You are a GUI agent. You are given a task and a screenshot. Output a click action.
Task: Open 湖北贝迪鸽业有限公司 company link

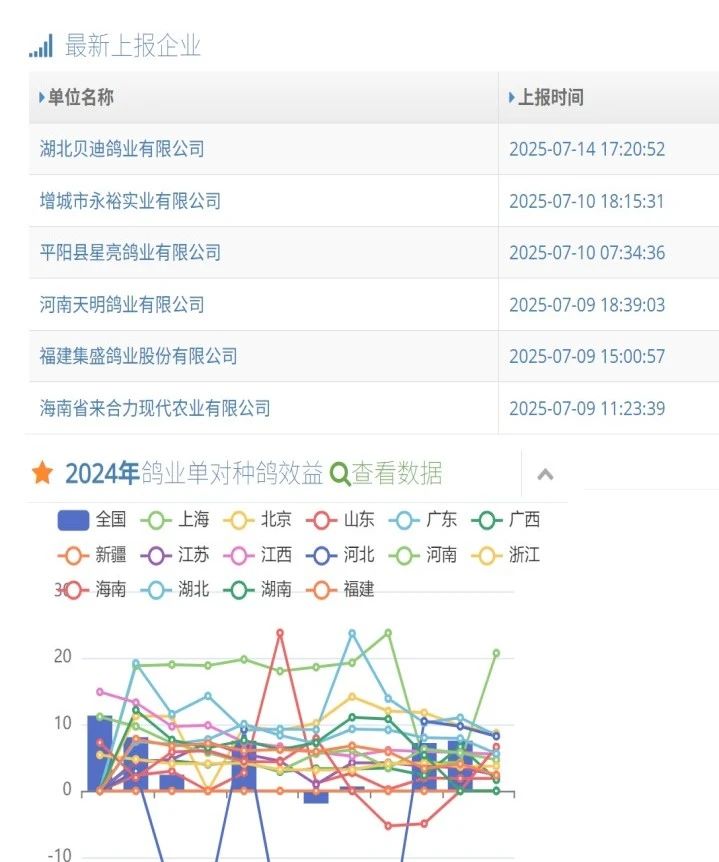coord(122,149)
